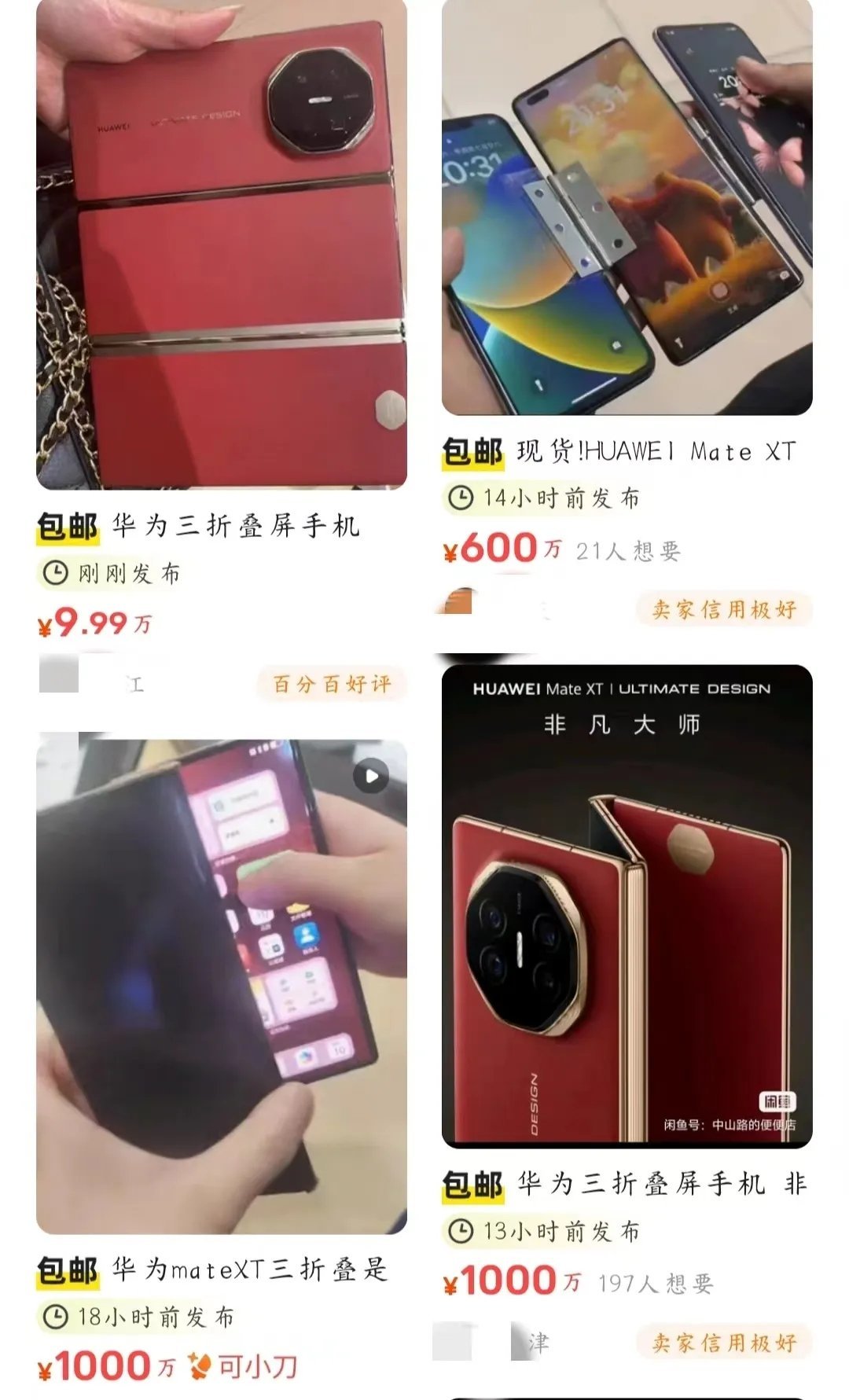Open the 华为mateXT三折叠 video listing
This screenshot has width=849, height=1400.
point(222,987)
